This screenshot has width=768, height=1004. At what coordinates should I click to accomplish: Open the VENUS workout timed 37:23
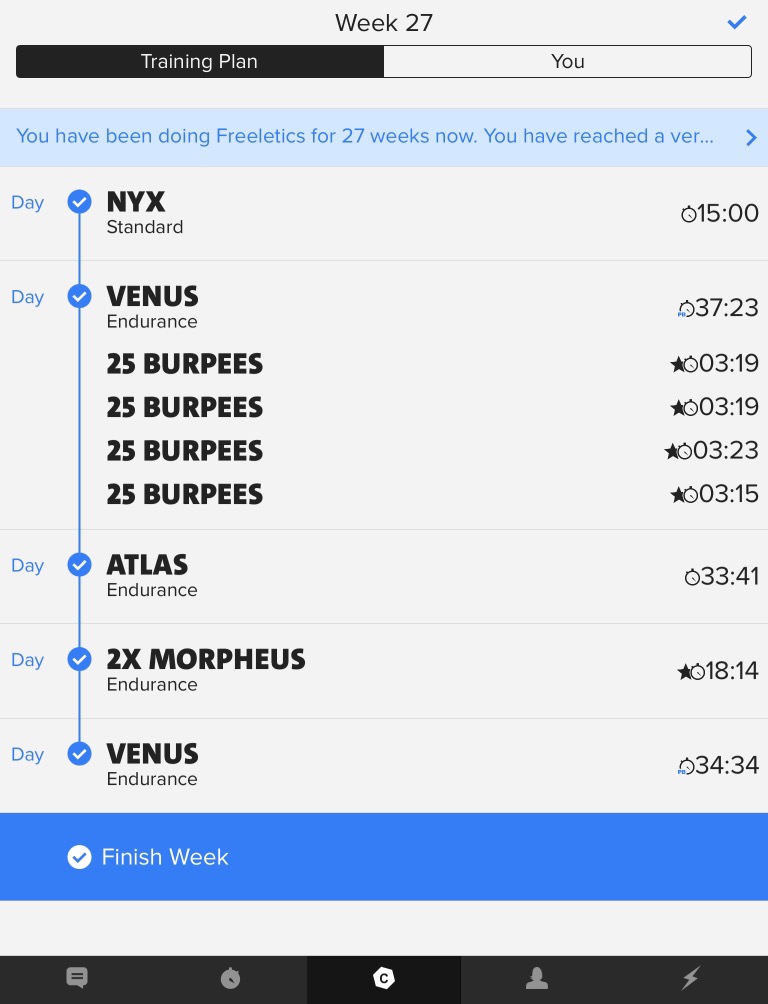[x=384, y=307]
